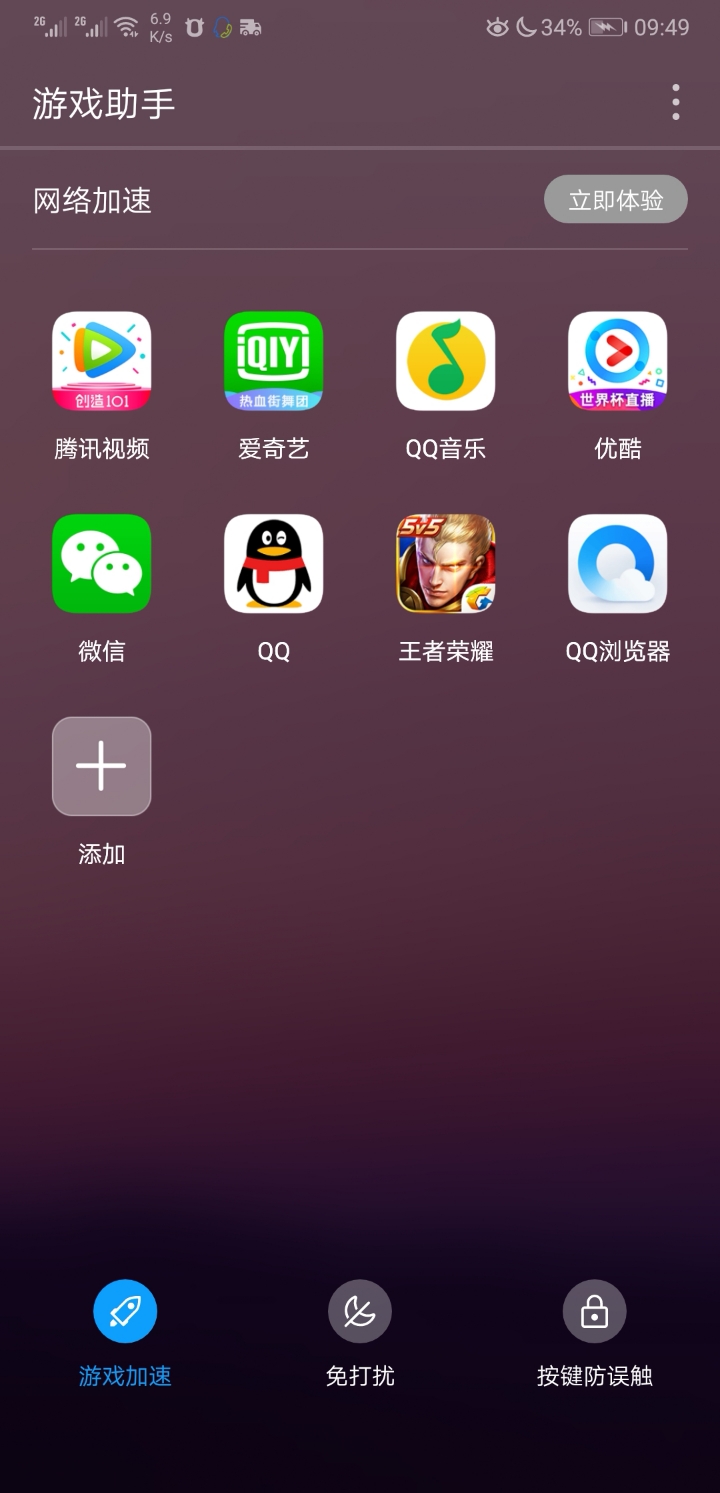Tap the 添加 plus icon to add apps
The height and width of the screenshot is (1493, 720).
point(101,765)
